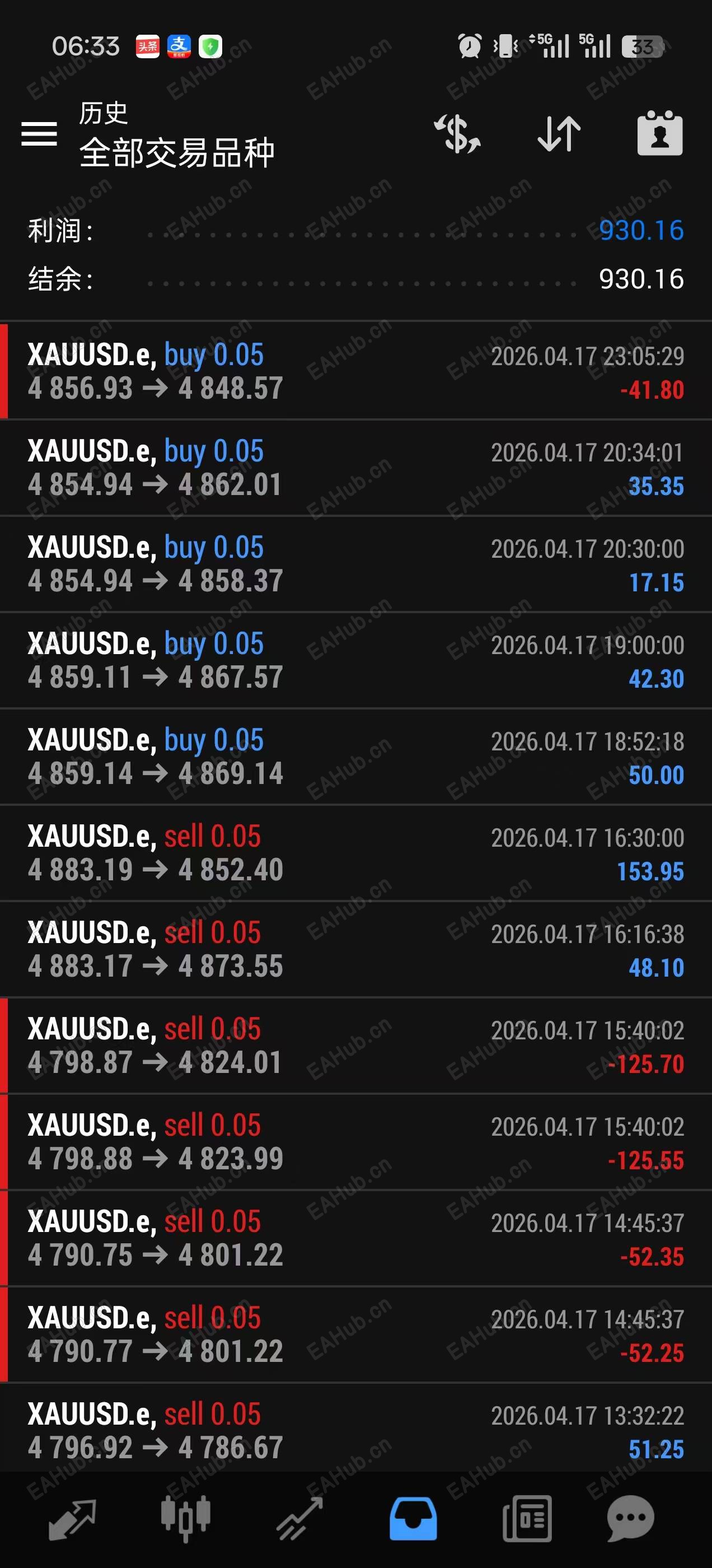Expand the sell trade closed at 13:32:22
This screenshot has width=712, height=1568.
pos(356,1430)
